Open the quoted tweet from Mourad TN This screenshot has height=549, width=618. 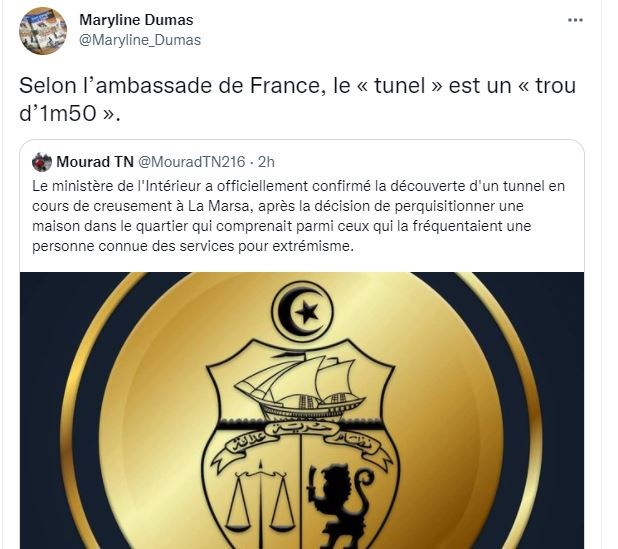(x=300, y=215)
